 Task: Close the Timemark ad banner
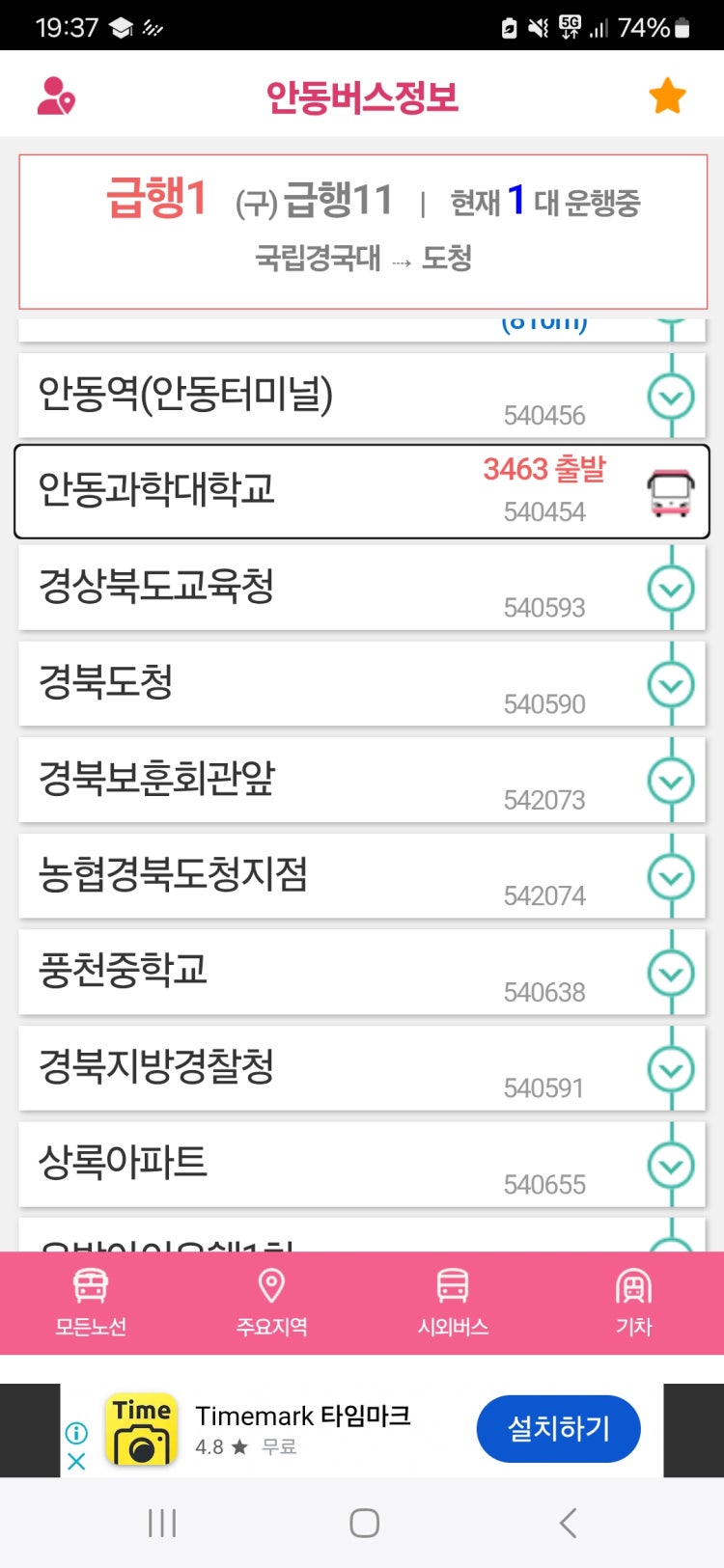[x=76, y=1461]
